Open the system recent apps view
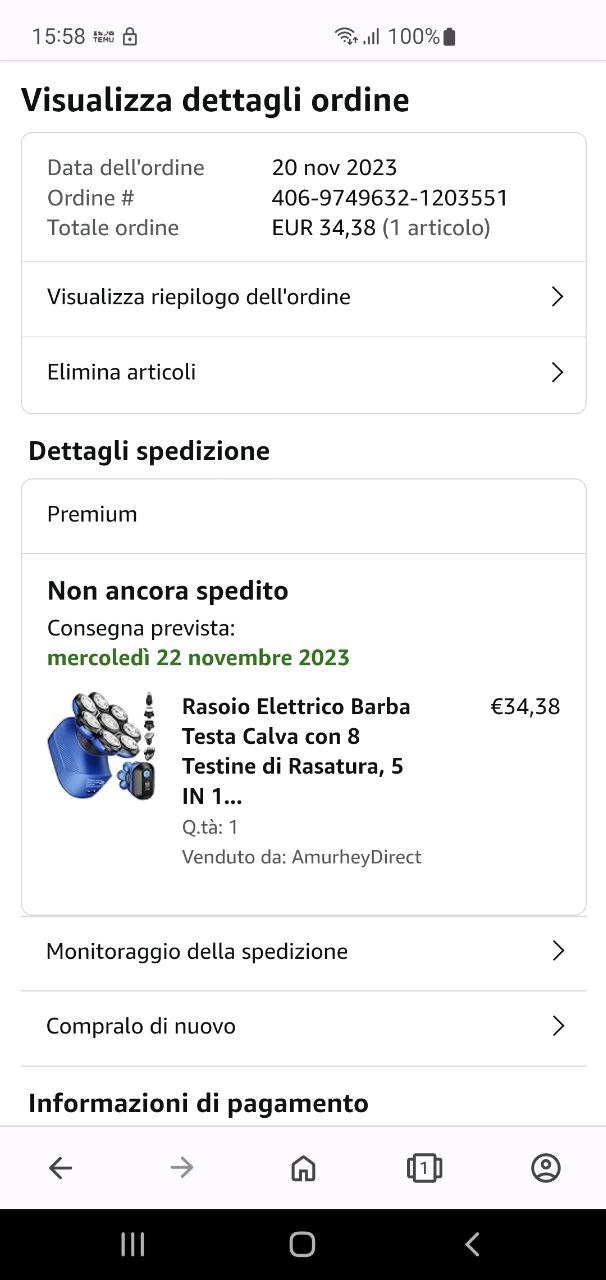The image size is (606, 1280). (132, 1244)
